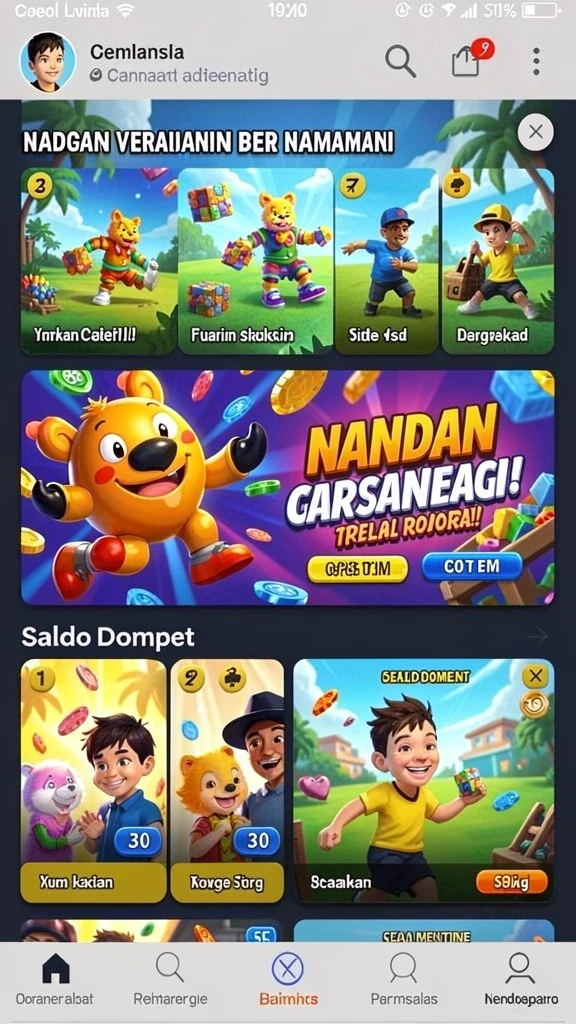Close the Scaakan card with yellow X
This screenshot has height=1024, width=576.
[536, 677]
